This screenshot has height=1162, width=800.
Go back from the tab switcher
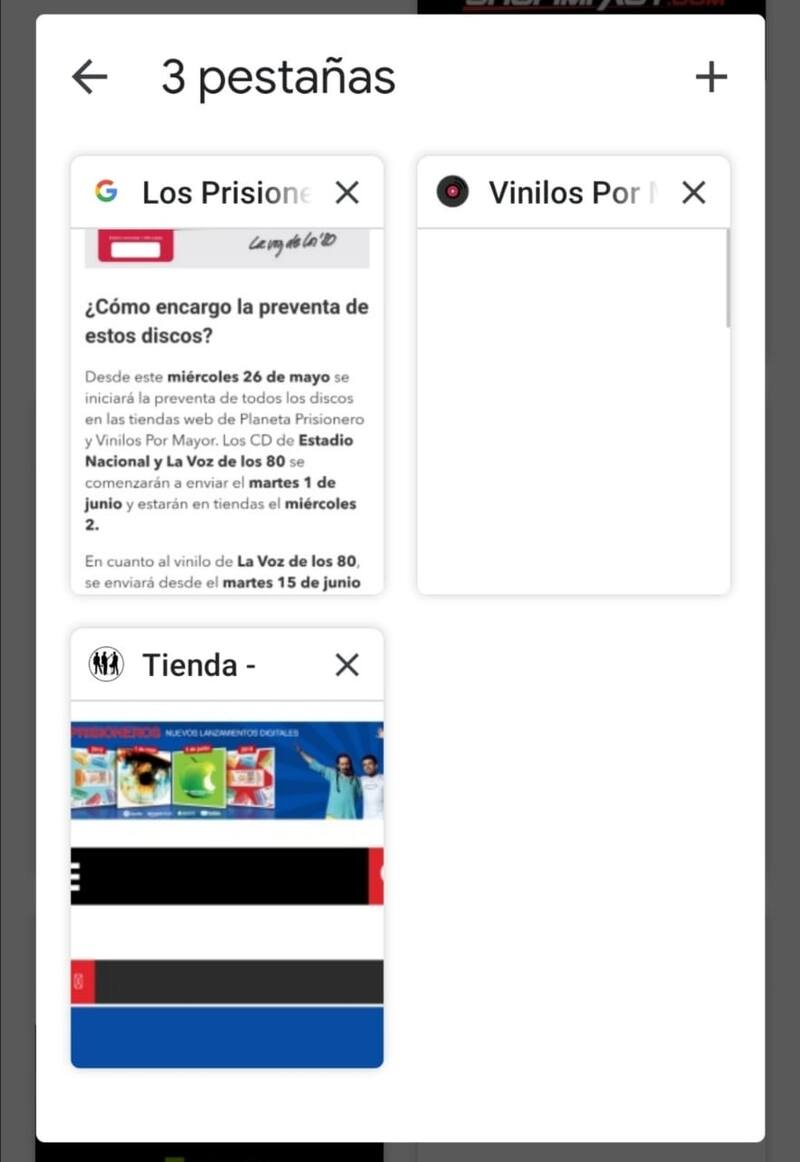point(90,77)
